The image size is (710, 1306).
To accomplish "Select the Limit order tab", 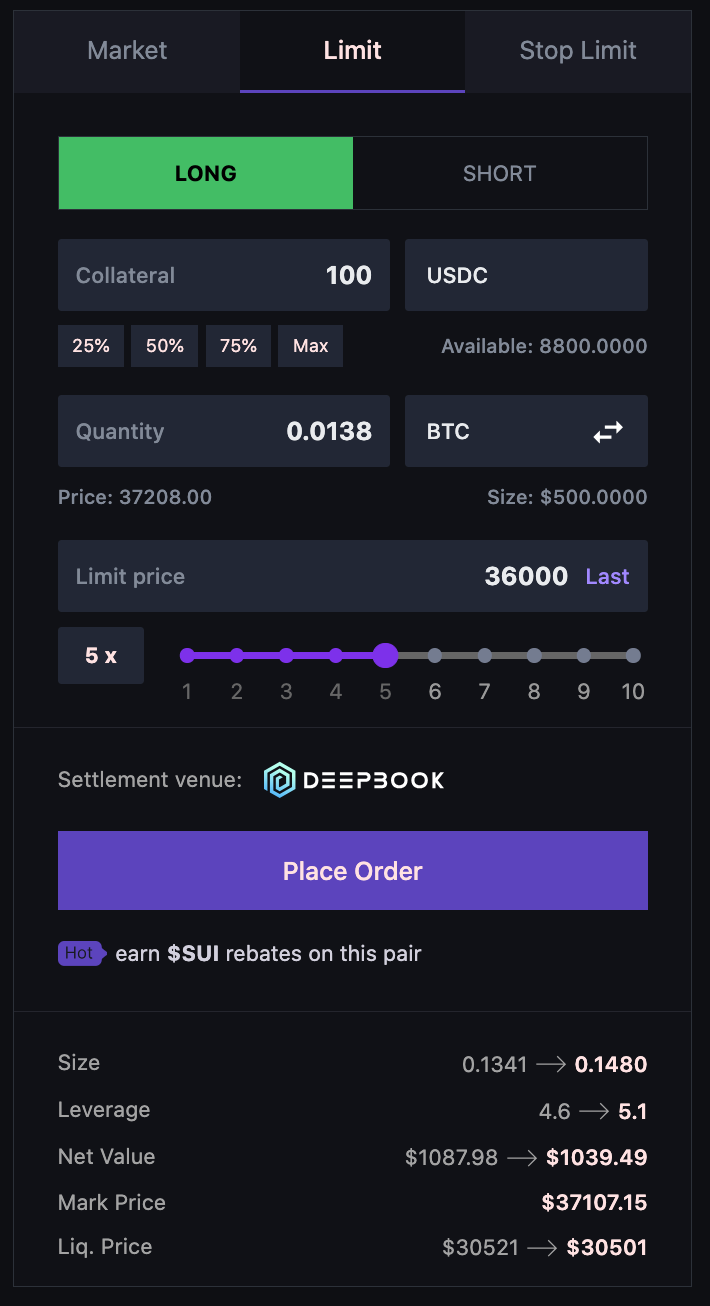I will coord(352,51).
